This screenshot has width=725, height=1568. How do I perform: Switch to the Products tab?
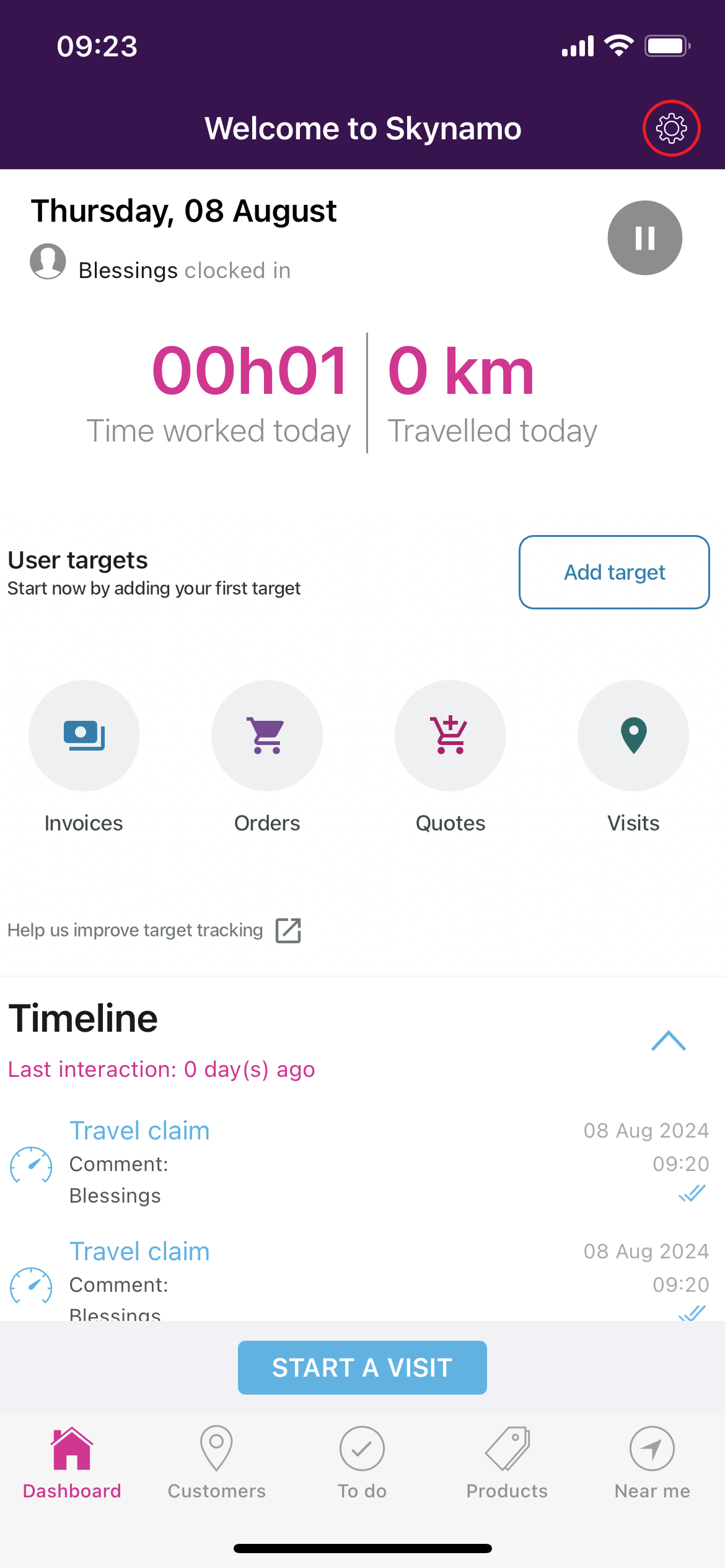tap(507, 1463)
